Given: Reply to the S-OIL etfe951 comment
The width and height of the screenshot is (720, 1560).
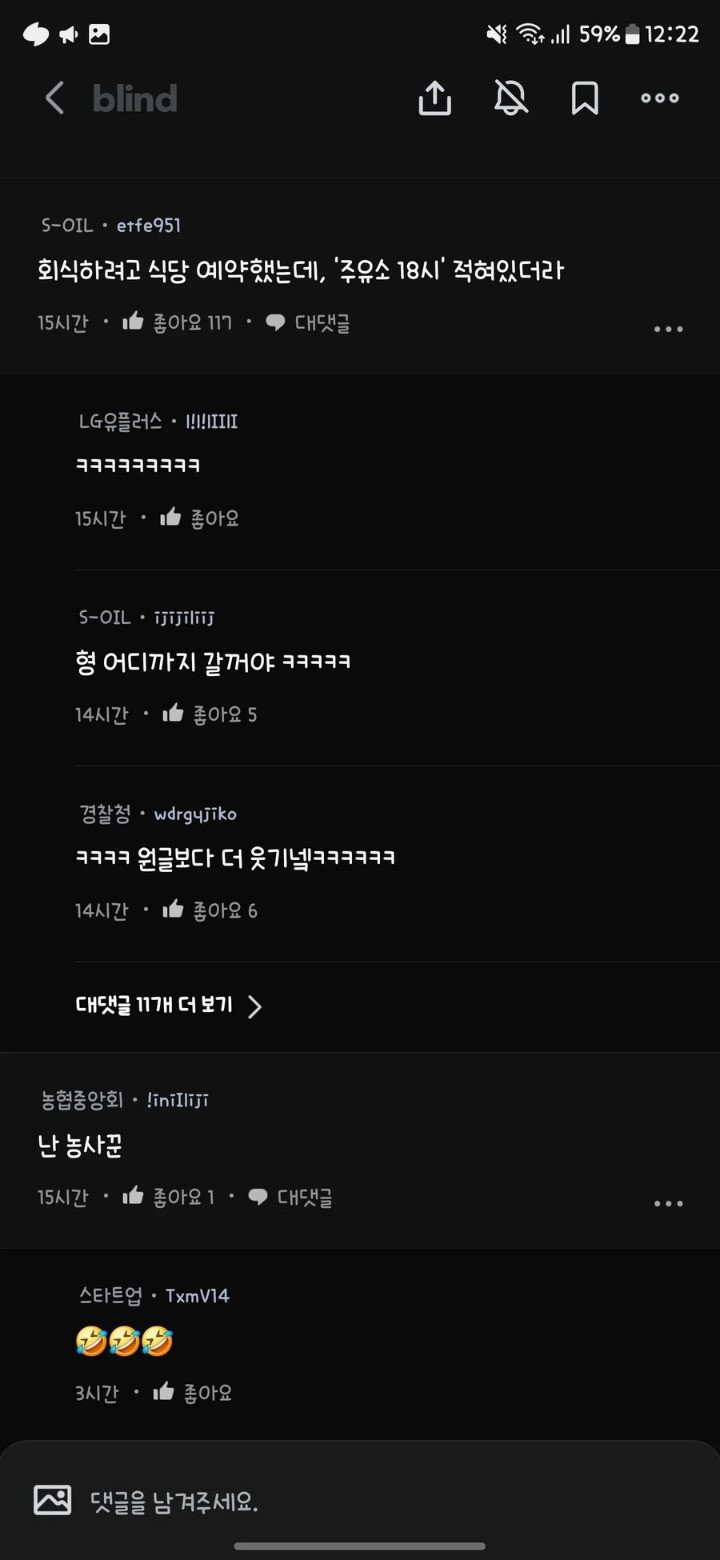Looking at the screenshot, I should click(x=308, y=323).
